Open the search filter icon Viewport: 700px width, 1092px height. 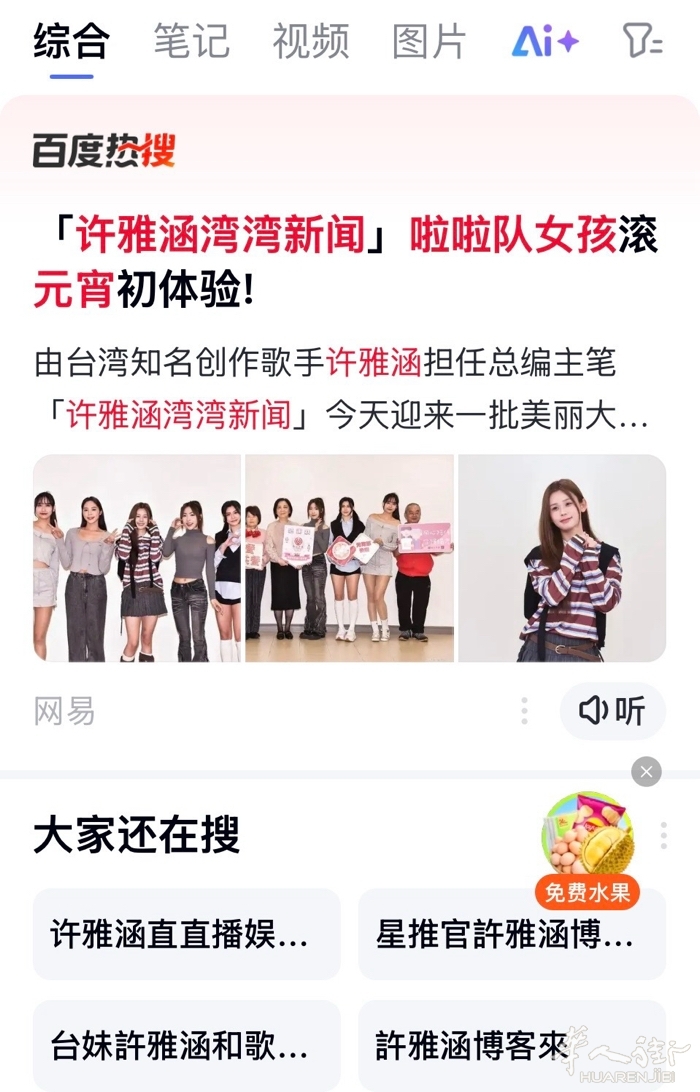(x=642, y=42)
